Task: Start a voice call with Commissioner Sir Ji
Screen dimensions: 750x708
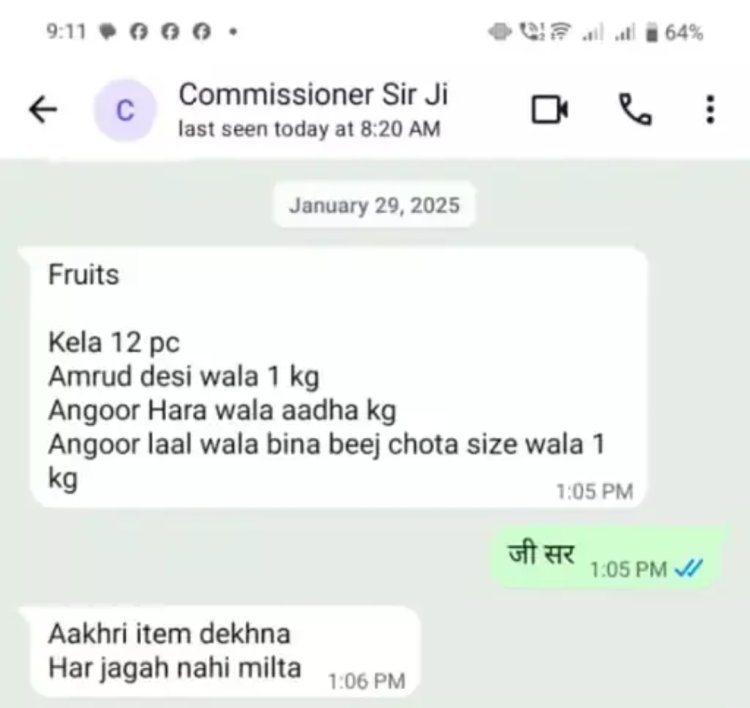Action: coord(635,109)
